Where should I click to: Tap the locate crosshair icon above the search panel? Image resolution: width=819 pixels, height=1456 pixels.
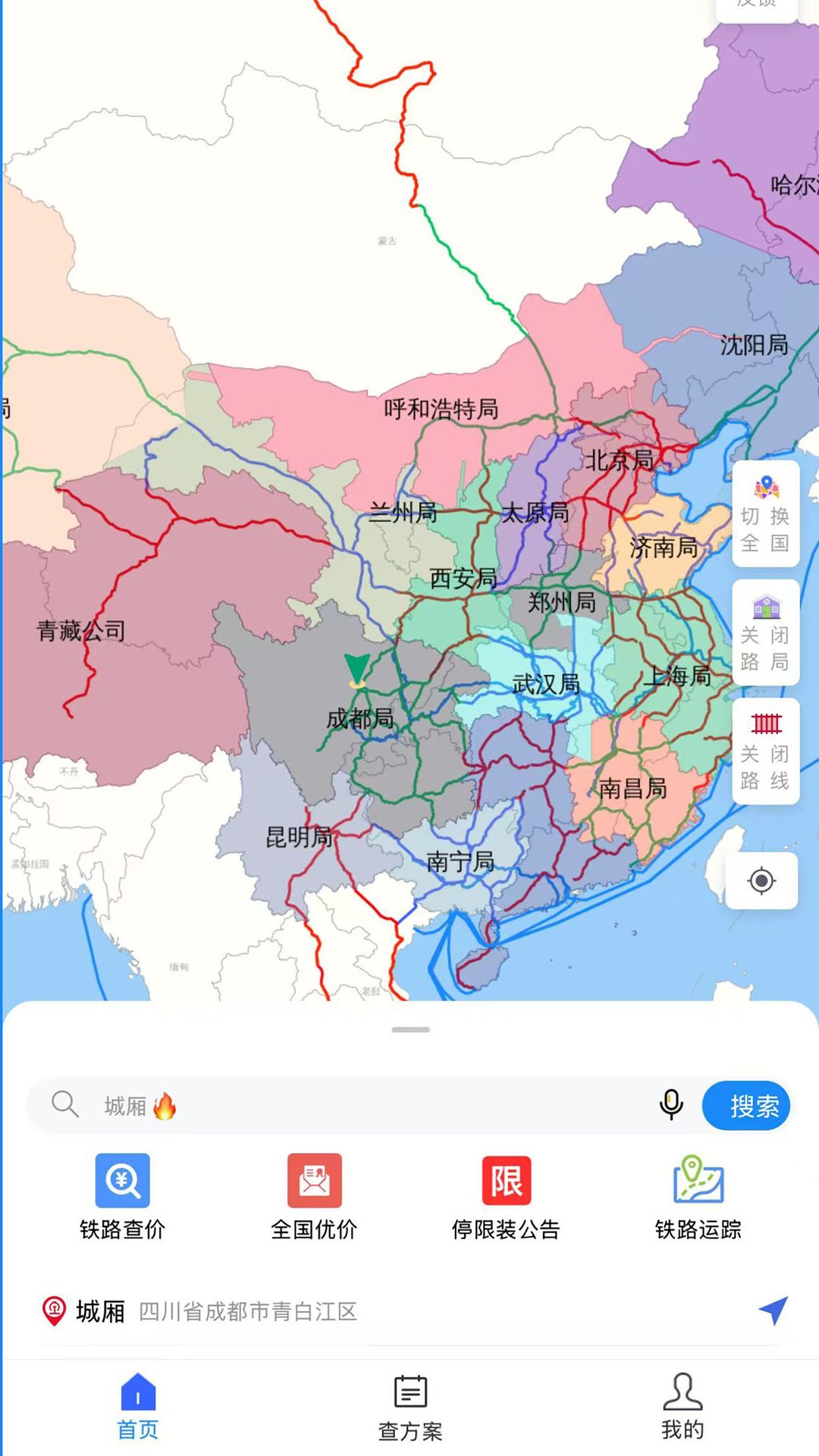pos(761,880)
